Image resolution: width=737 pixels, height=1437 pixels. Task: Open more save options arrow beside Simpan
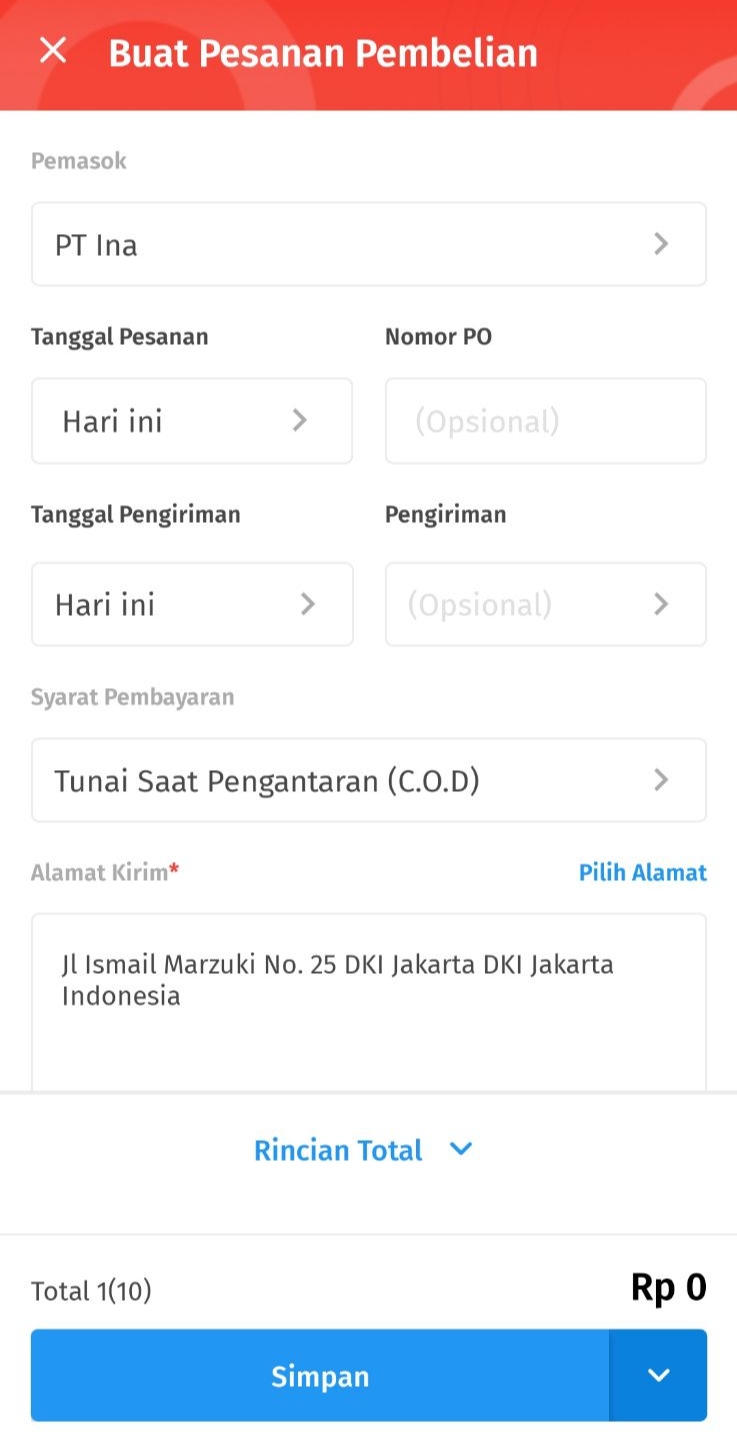click(x=658, y=1376)
